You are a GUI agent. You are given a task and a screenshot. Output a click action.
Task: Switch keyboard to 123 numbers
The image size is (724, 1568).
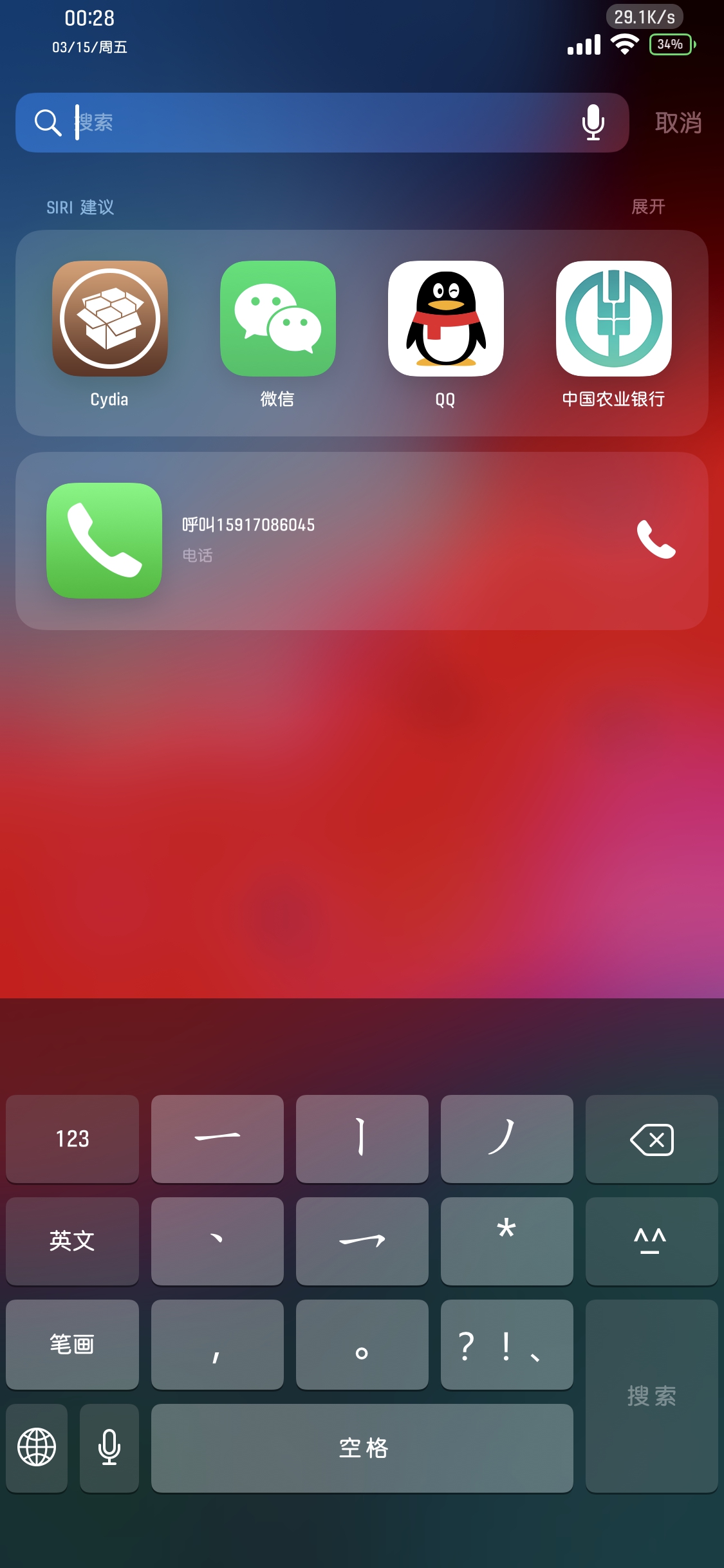pos(72,1139)
